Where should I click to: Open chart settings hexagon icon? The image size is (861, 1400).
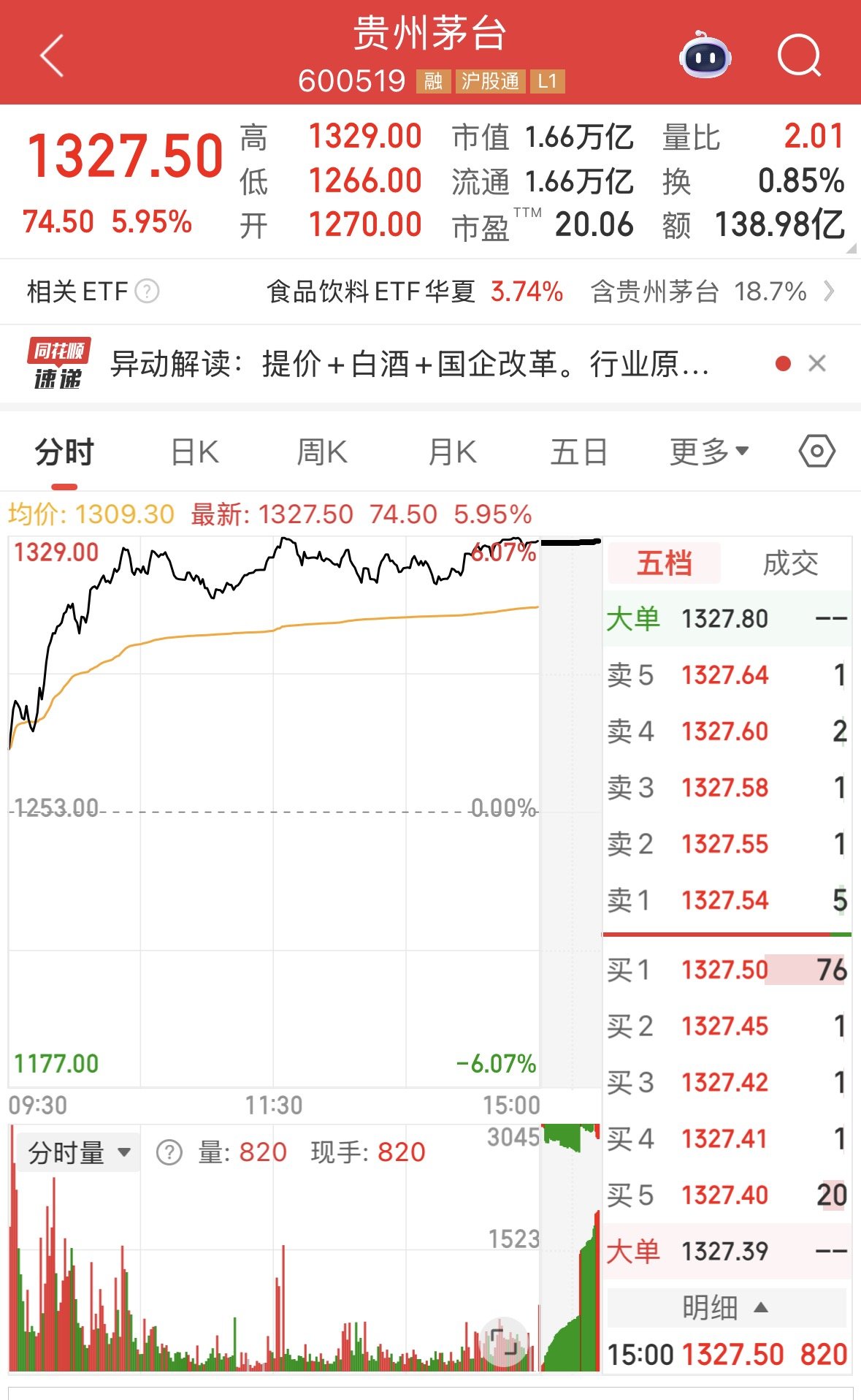(x=817, y=452)
